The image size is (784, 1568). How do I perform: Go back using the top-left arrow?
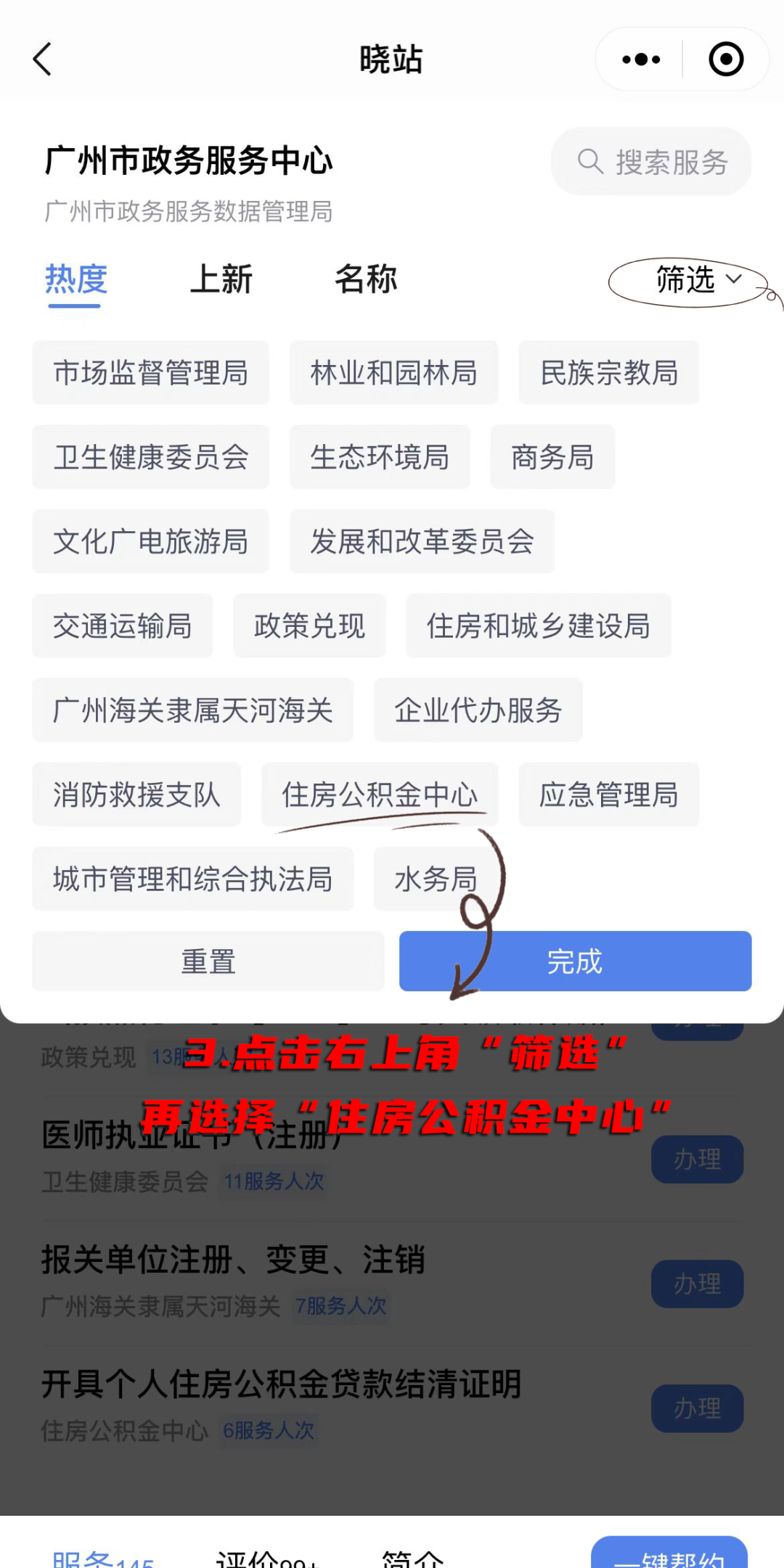pyautogui.click(x=43, y=59)
